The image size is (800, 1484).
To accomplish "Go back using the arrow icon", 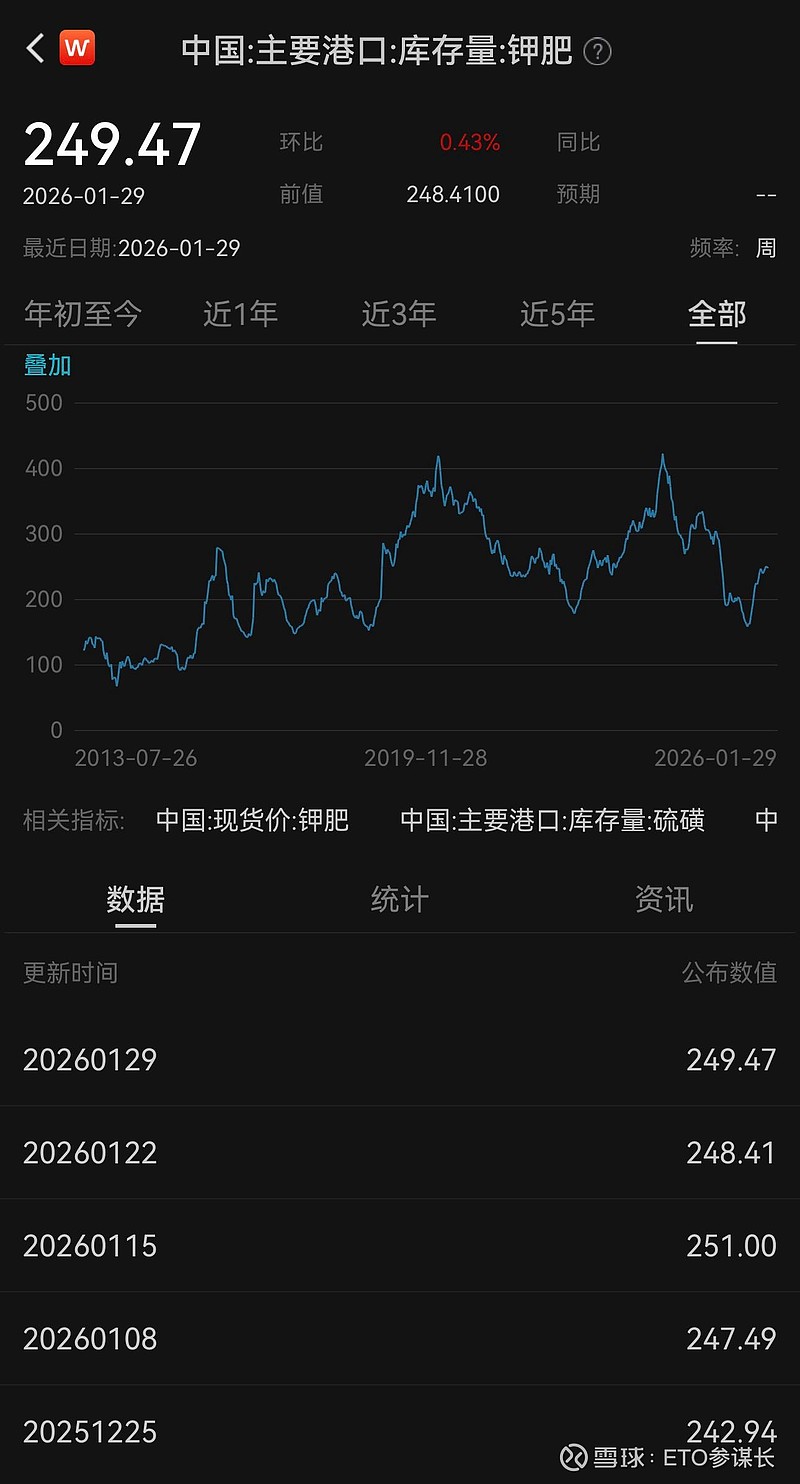I will click(36, 49).
